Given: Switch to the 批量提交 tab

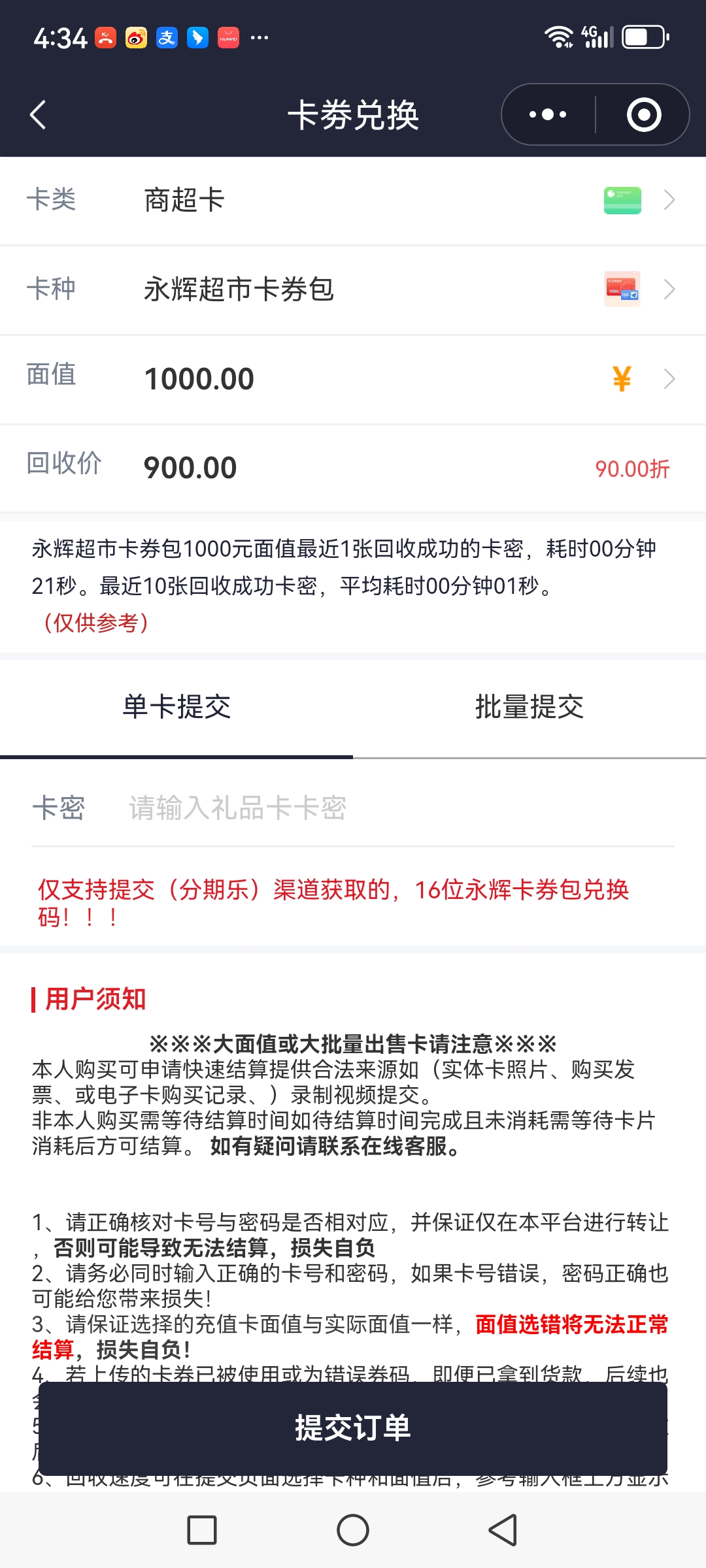Looking at the screenshot, I should [x=529, y=707].
